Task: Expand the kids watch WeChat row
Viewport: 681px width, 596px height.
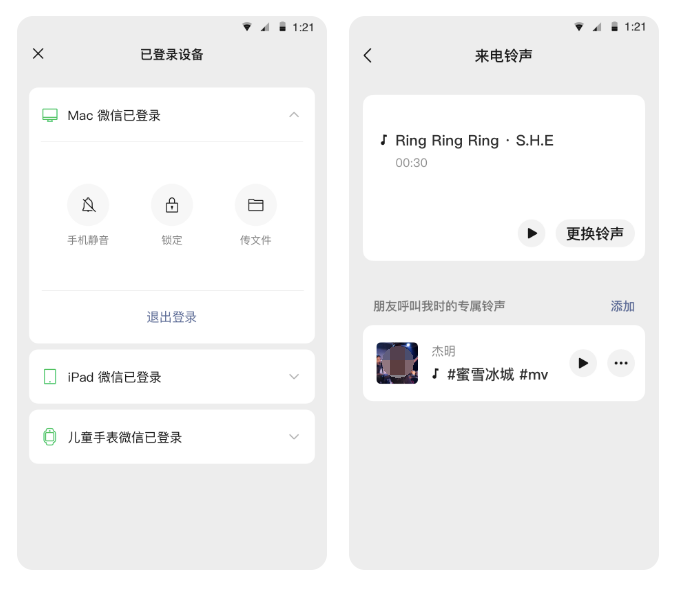Action: pyautogui.click(x=293, y=437)
